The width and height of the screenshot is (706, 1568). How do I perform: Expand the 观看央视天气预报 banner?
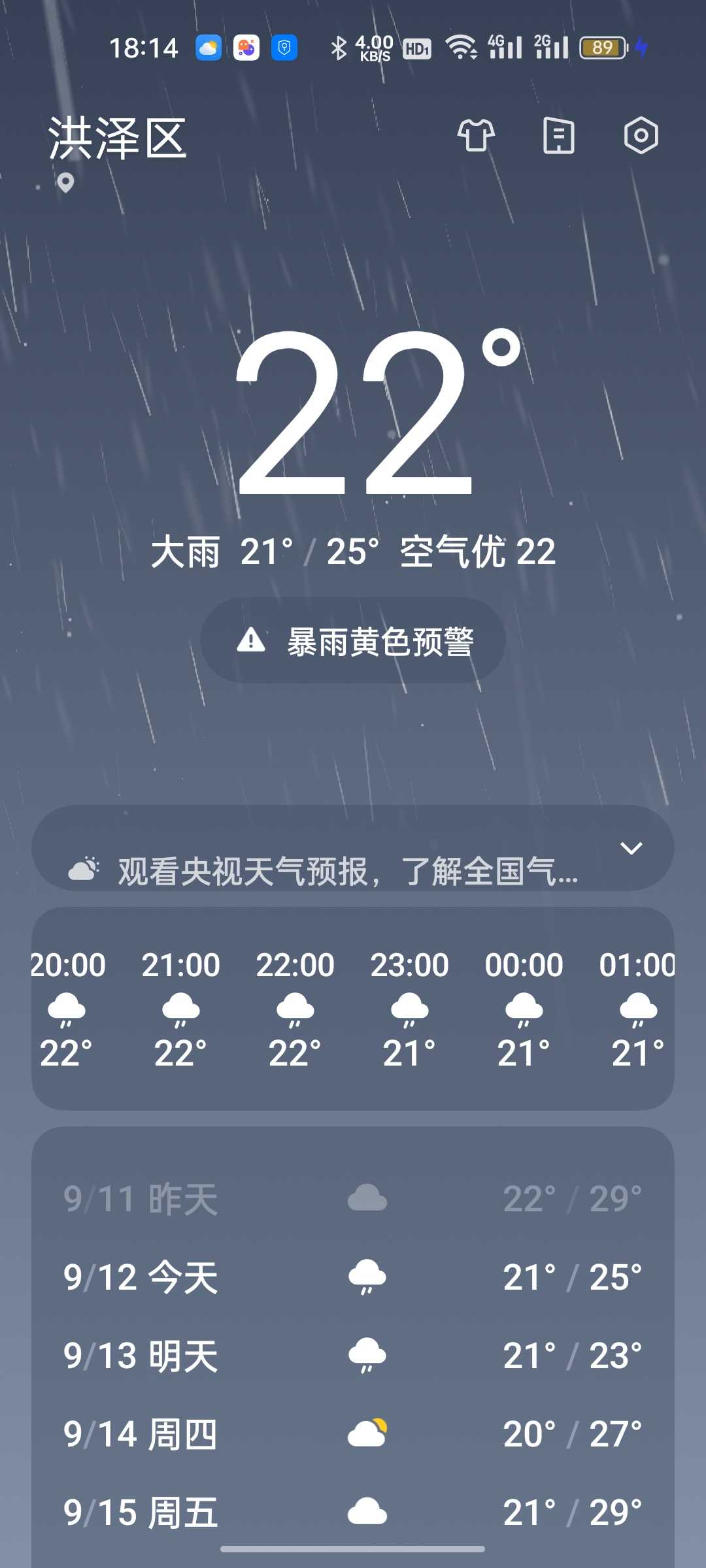(x=353, y=849)
